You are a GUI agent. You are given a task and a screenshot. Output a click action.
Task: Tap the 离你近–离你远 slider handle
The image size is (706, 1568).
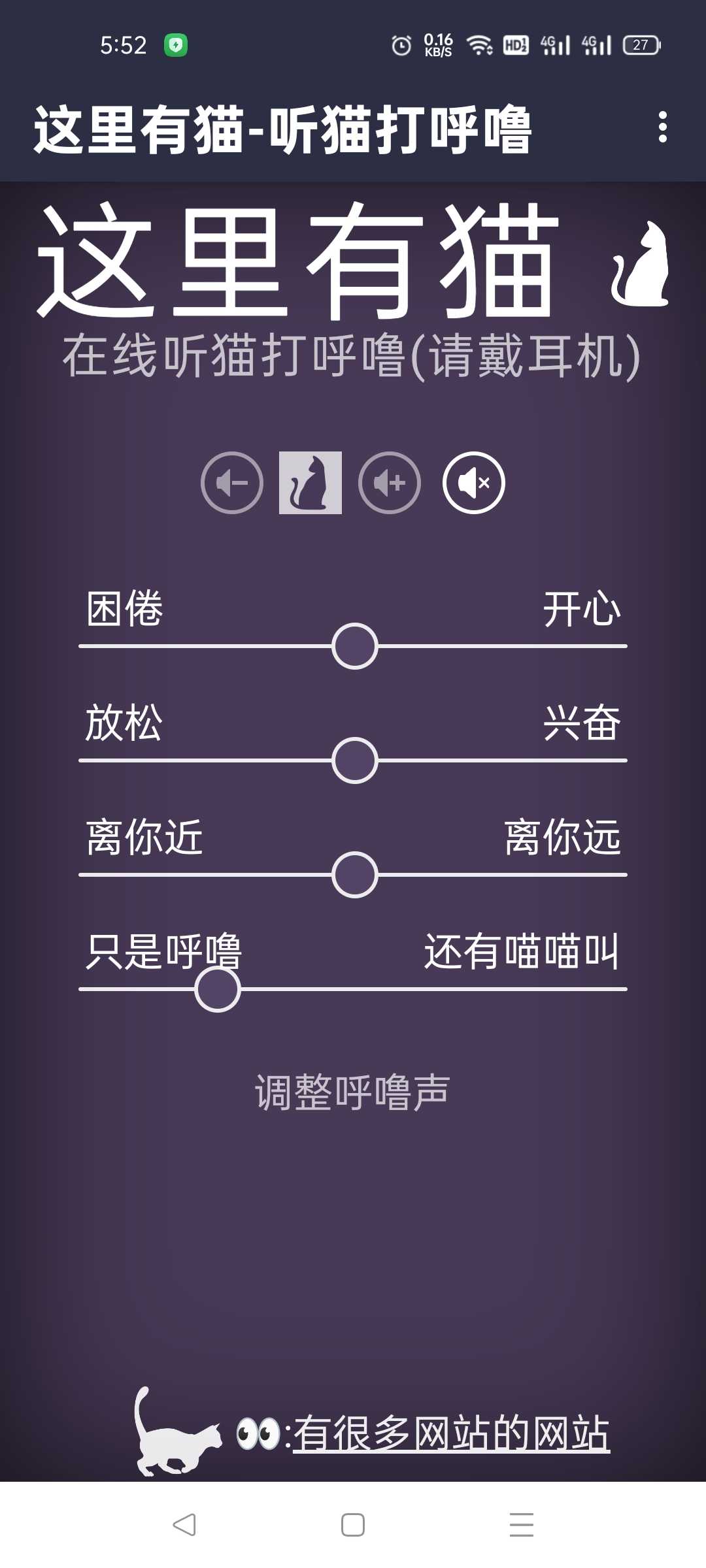pos(355,875)
